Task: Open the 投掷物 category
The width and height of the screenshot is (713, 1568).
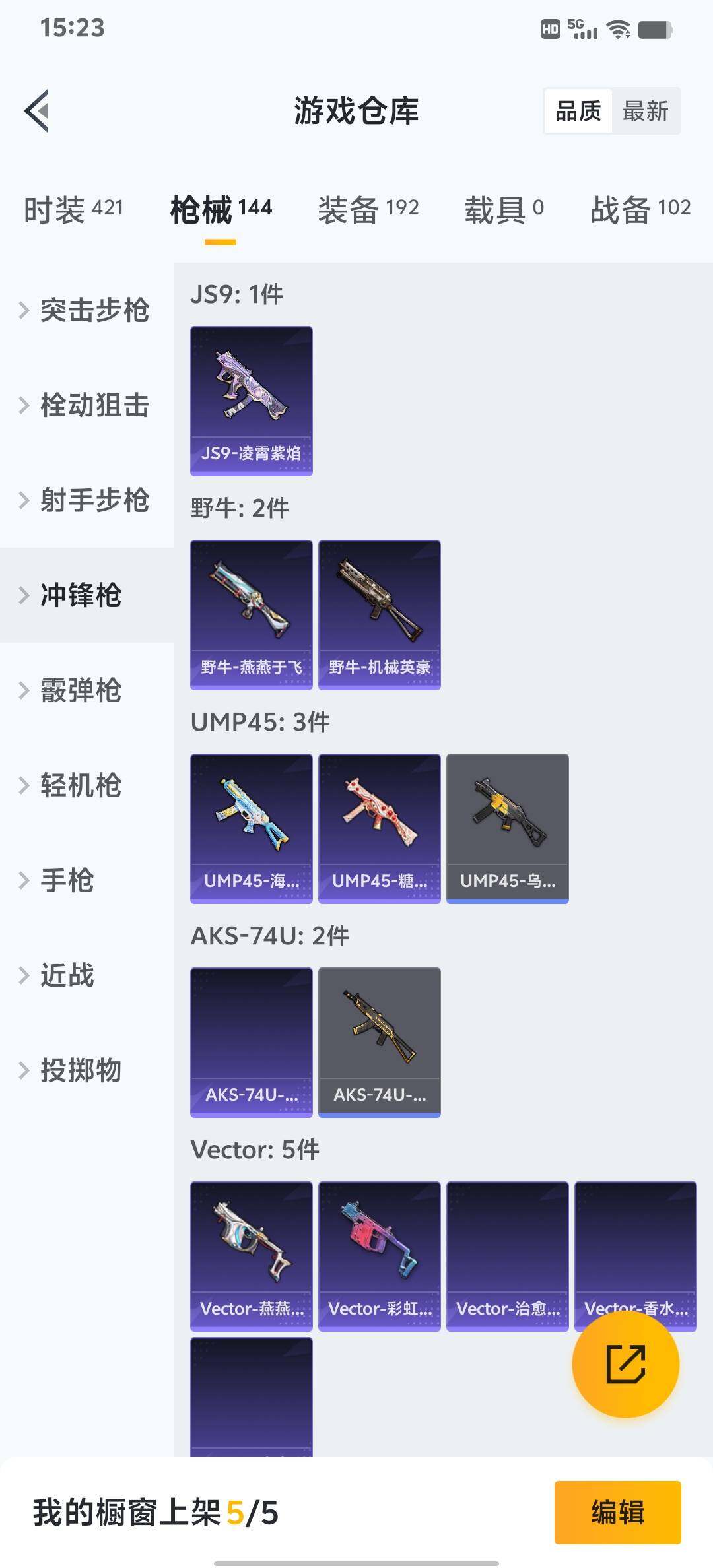Action: pos(81,1070)
